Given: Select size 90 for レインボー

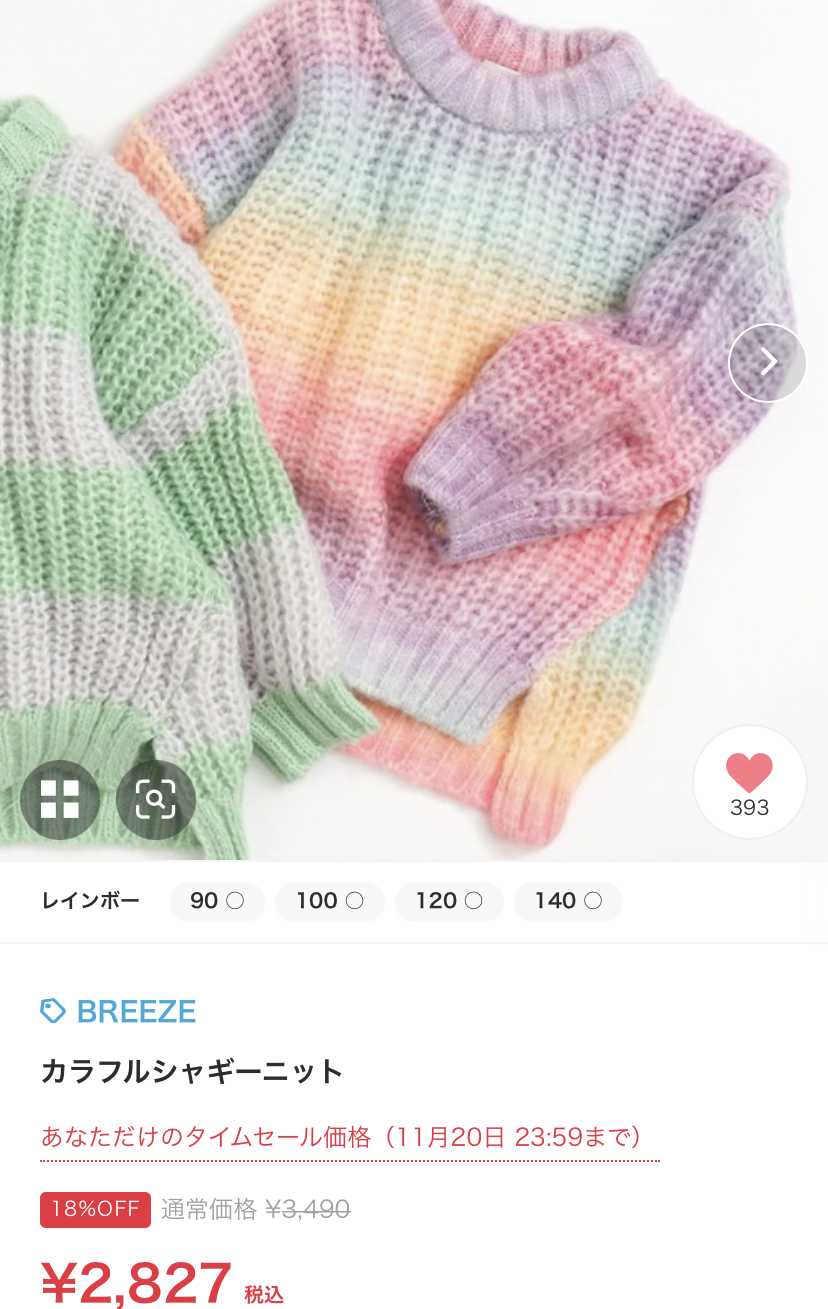Looking at the screenshot, I should tap(217, 901).
